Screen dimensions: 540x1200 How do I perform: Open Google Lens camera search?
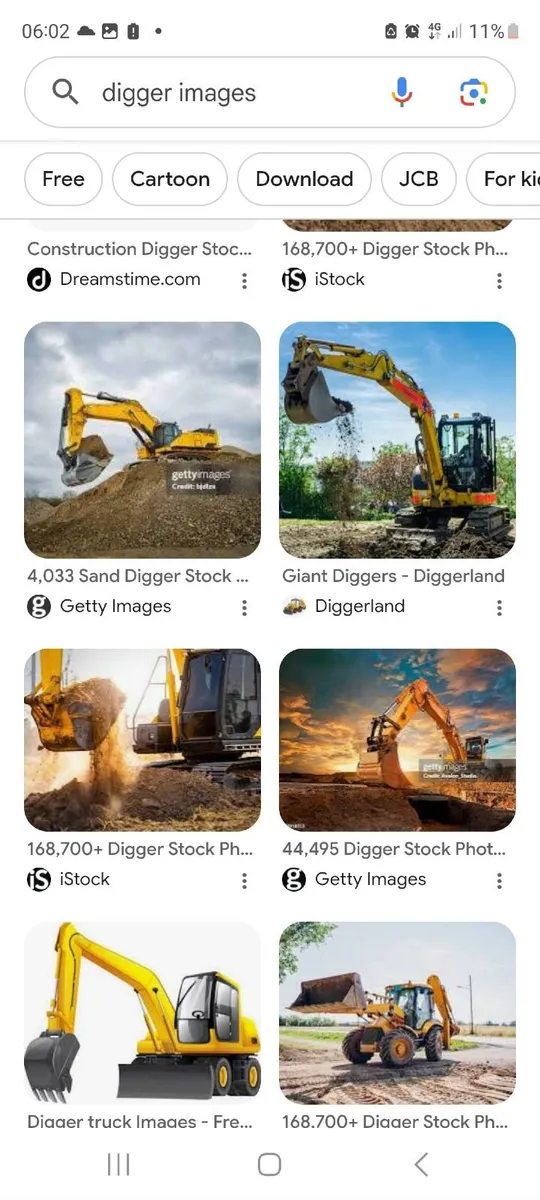pos(473,93)
